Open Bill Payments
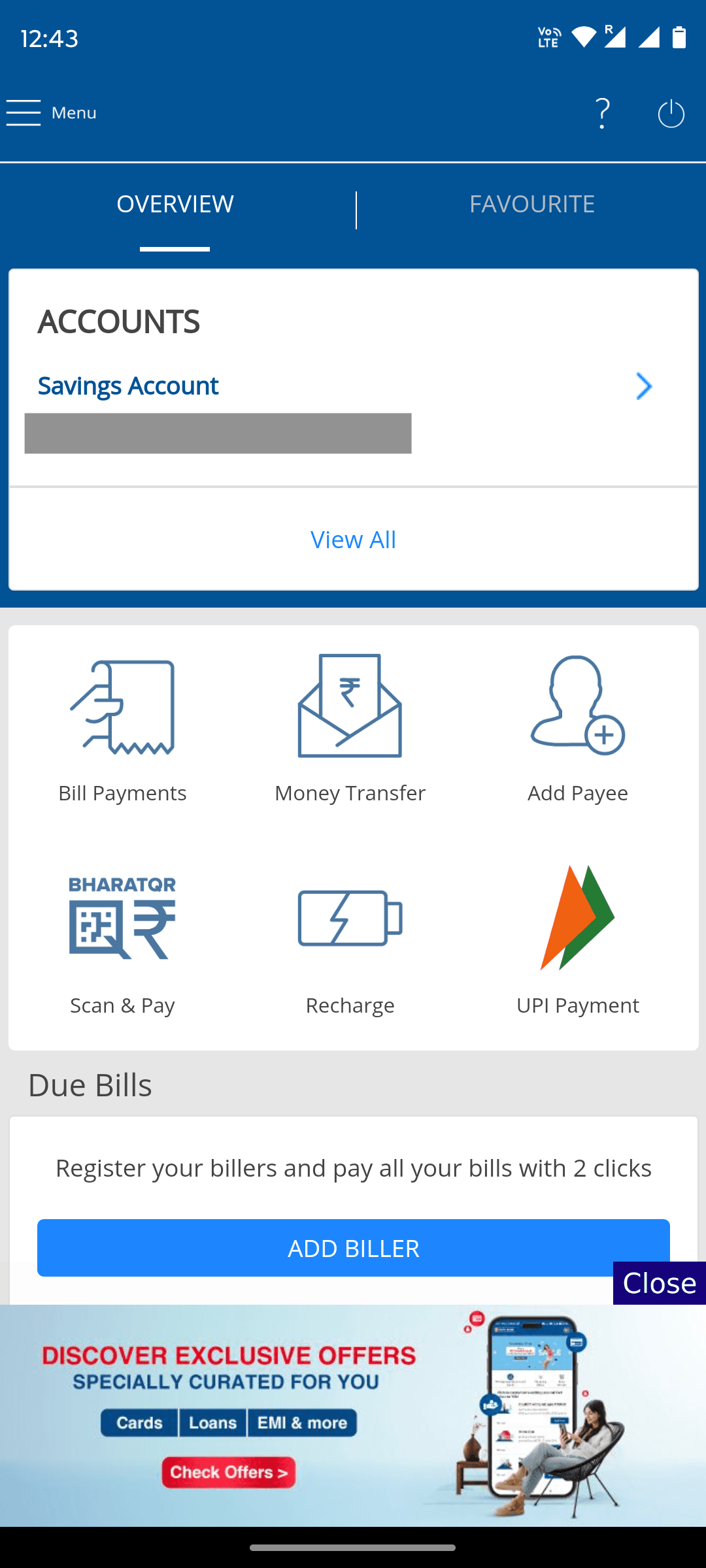 pyautogui.click(x=122, y=730)
